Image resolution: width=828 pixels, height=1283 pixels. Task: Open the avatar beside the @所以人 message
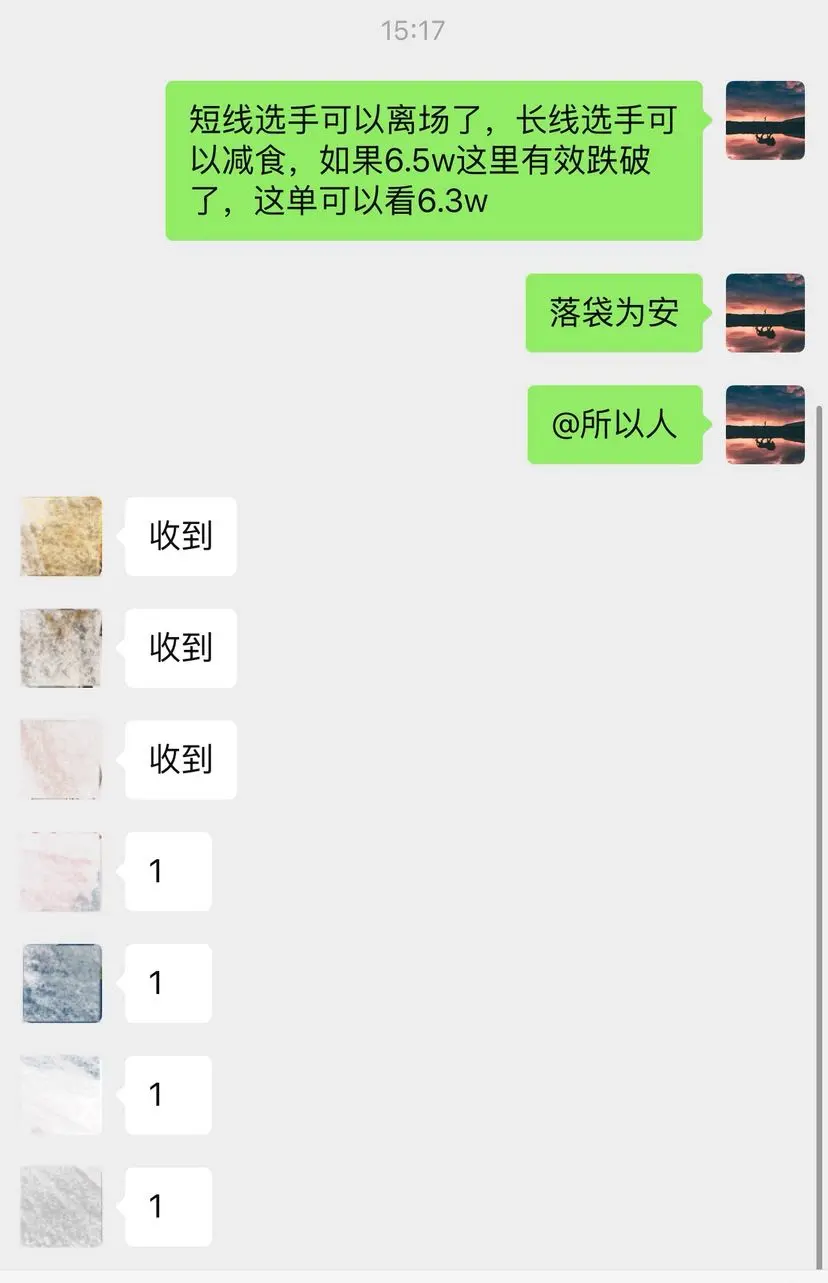coord(765,424)
